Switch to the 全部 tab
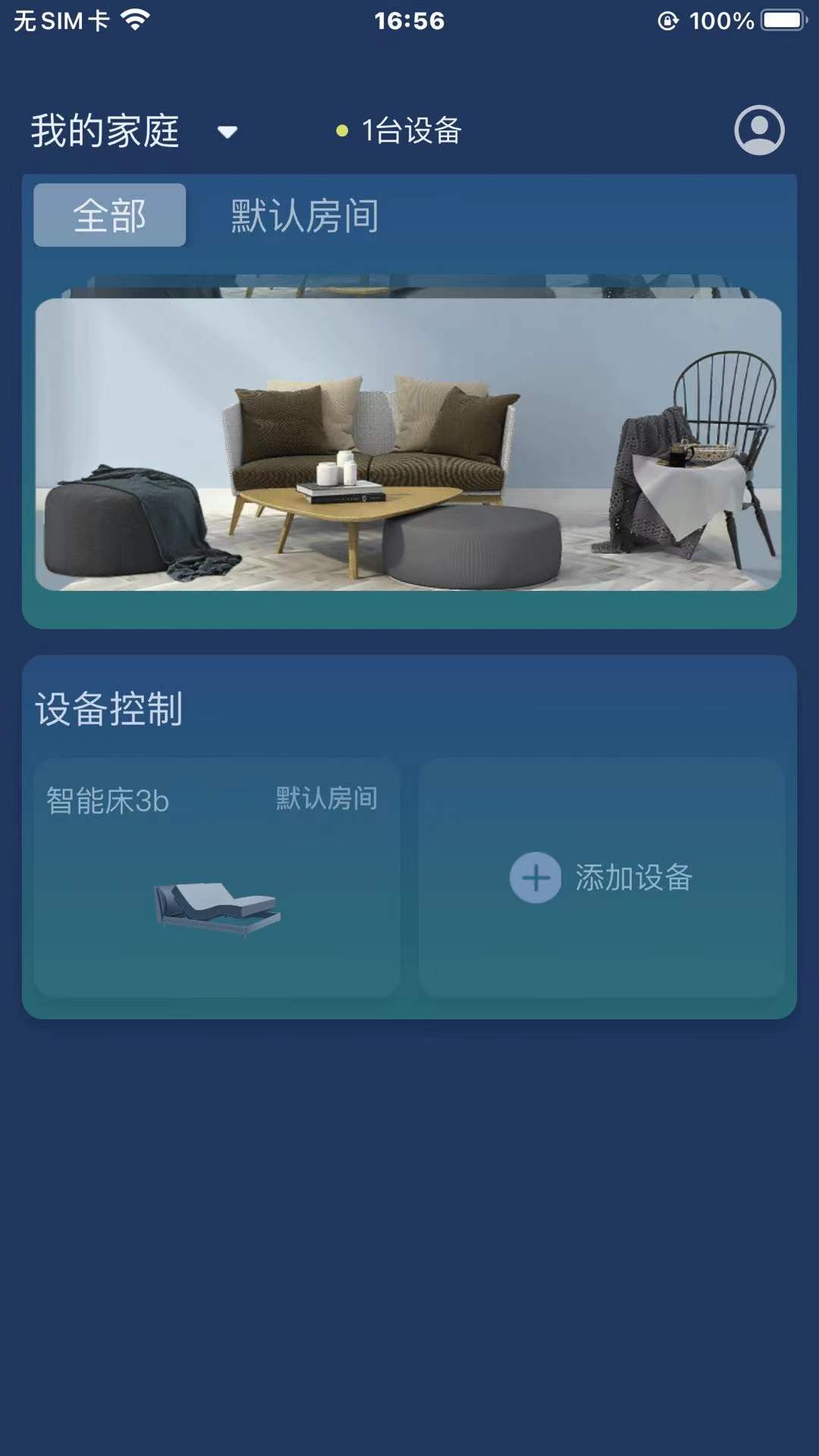This screenshot has height=1456, width=819. [x=110, y=215]
